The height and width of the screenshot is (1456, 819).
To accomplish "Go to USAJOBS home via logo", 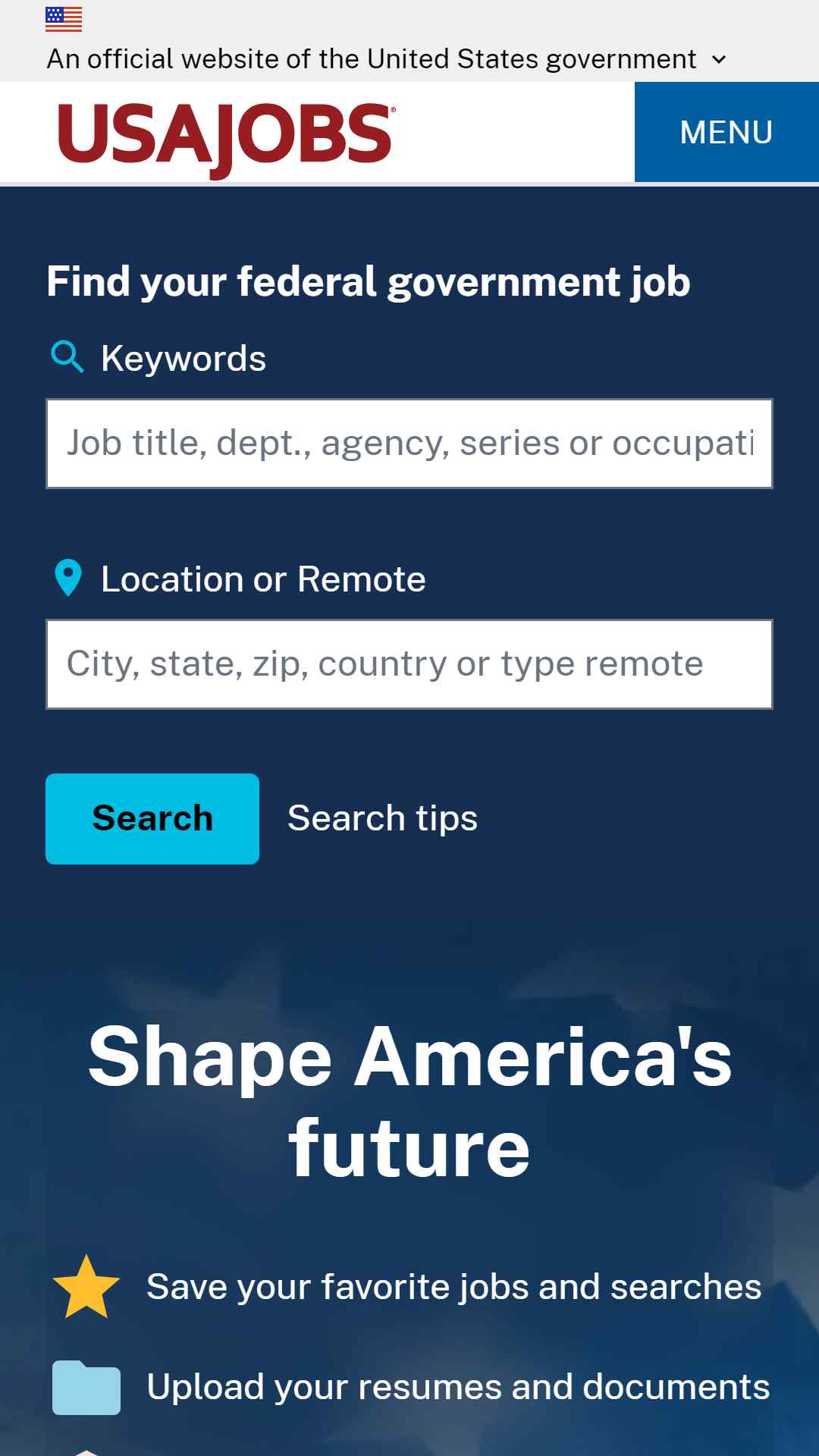I will click(x=226, y=138).
